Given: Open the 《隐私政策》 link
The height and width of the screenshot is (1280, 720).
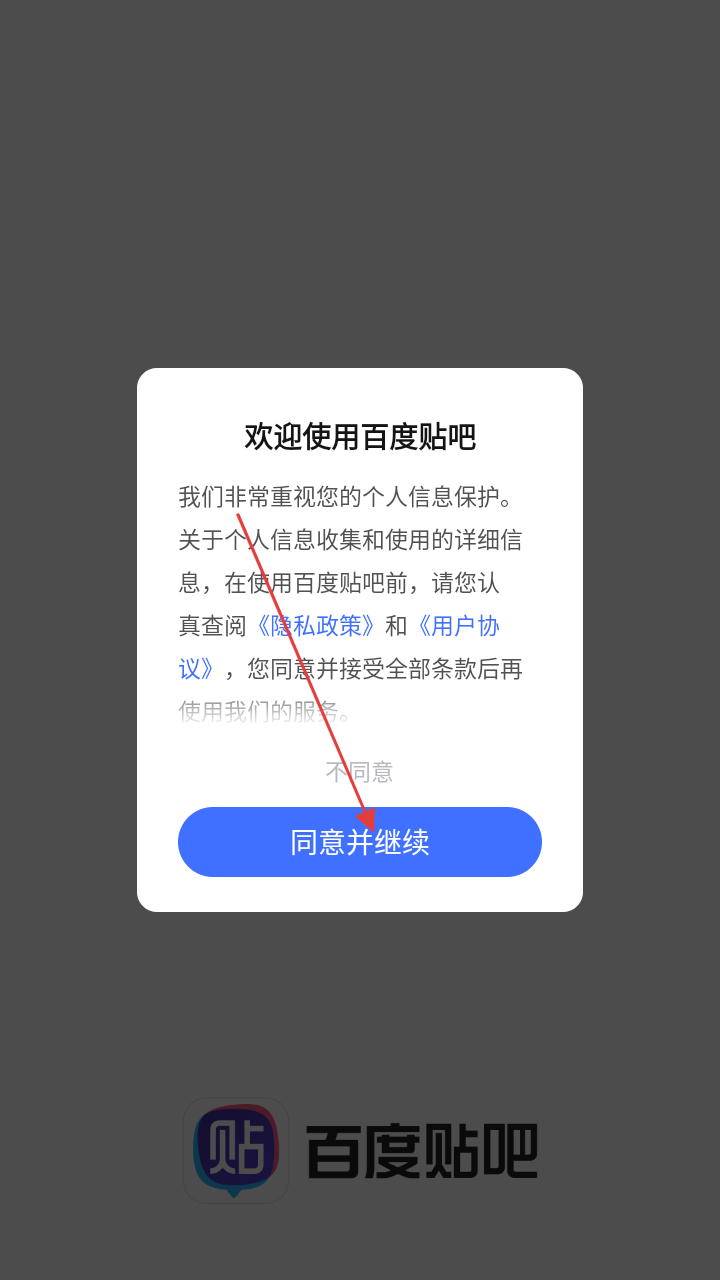Looking at the screenshot, I should pyautogui.click(x=316, y=626).
